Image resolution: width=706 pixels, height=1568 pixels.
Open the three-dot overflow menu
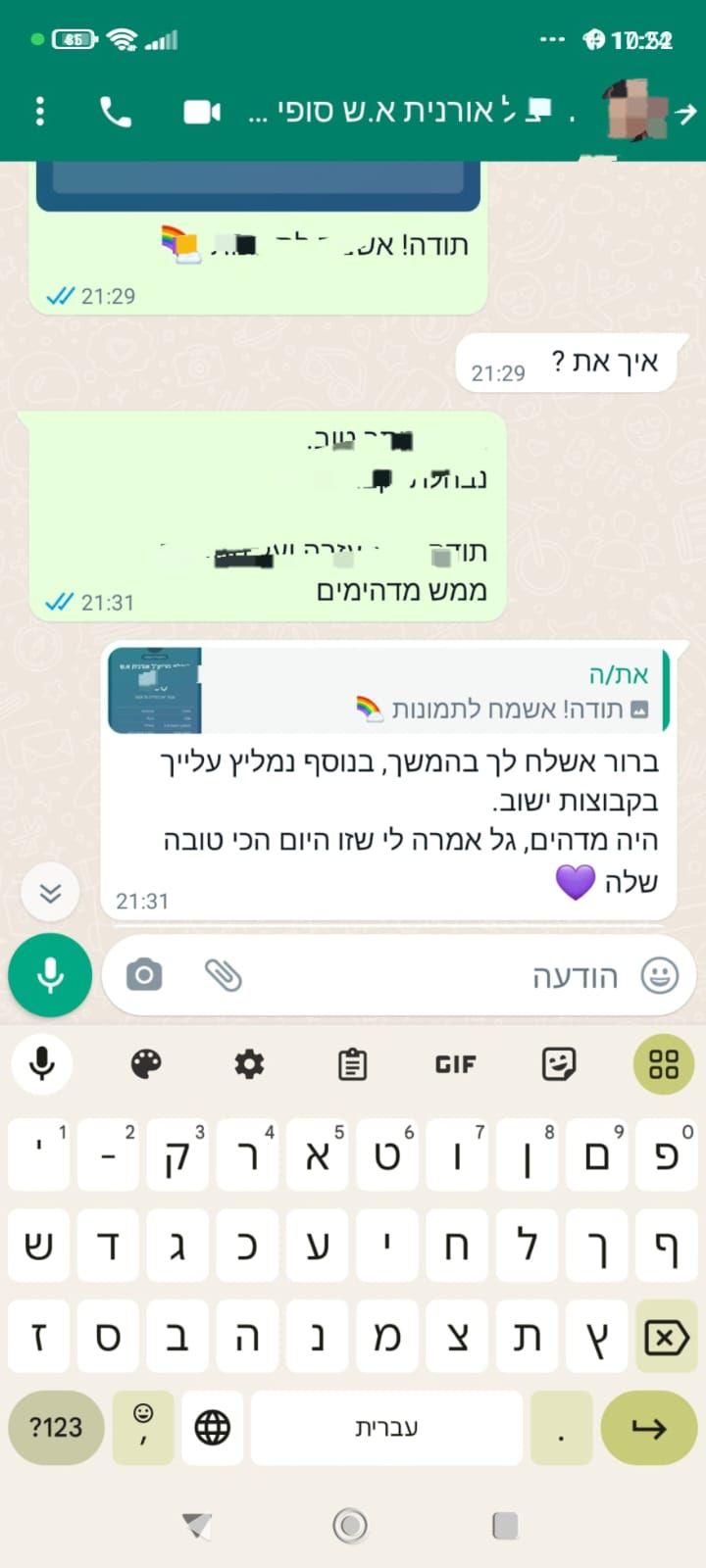(x=39, y=111)
